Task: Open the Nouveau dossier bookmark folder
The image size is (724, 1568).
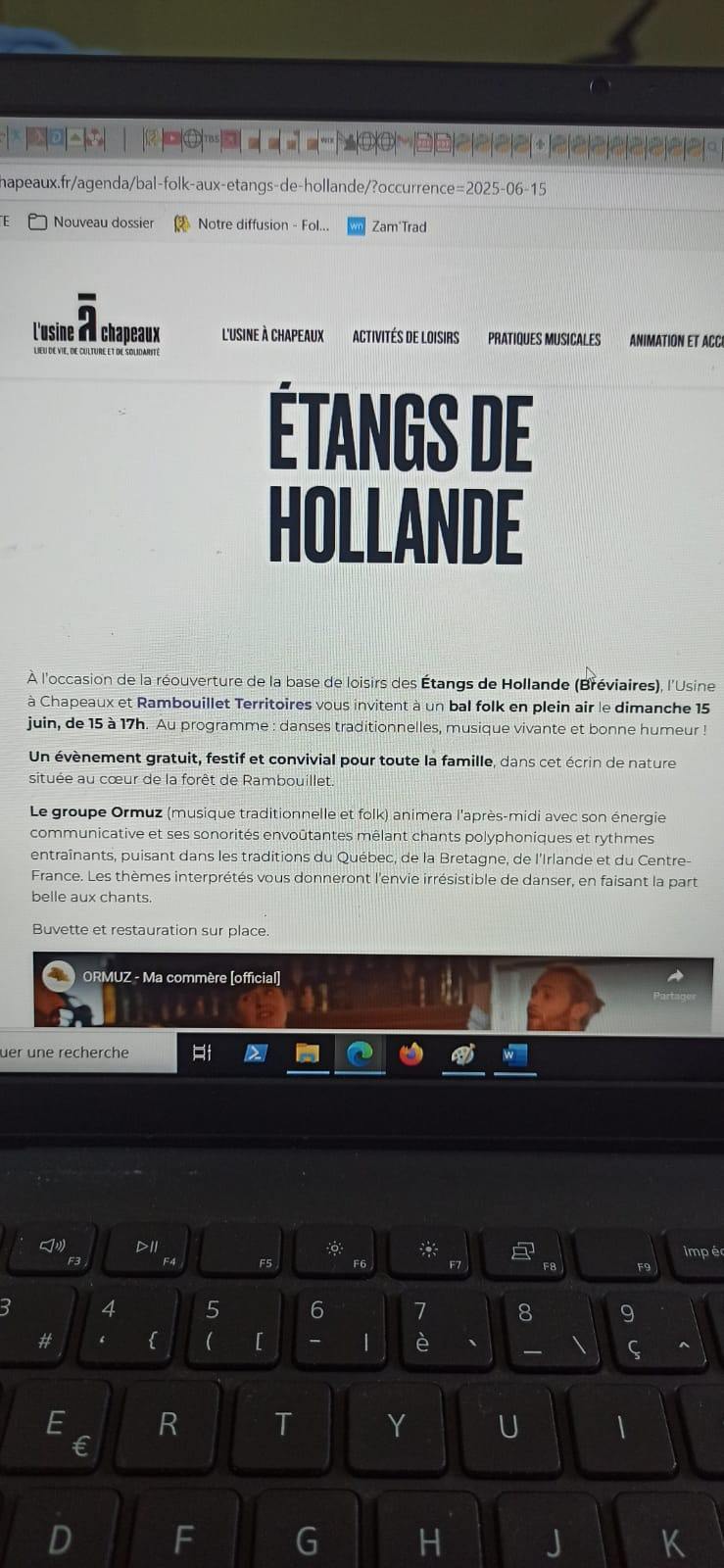Action: point(91,222)
